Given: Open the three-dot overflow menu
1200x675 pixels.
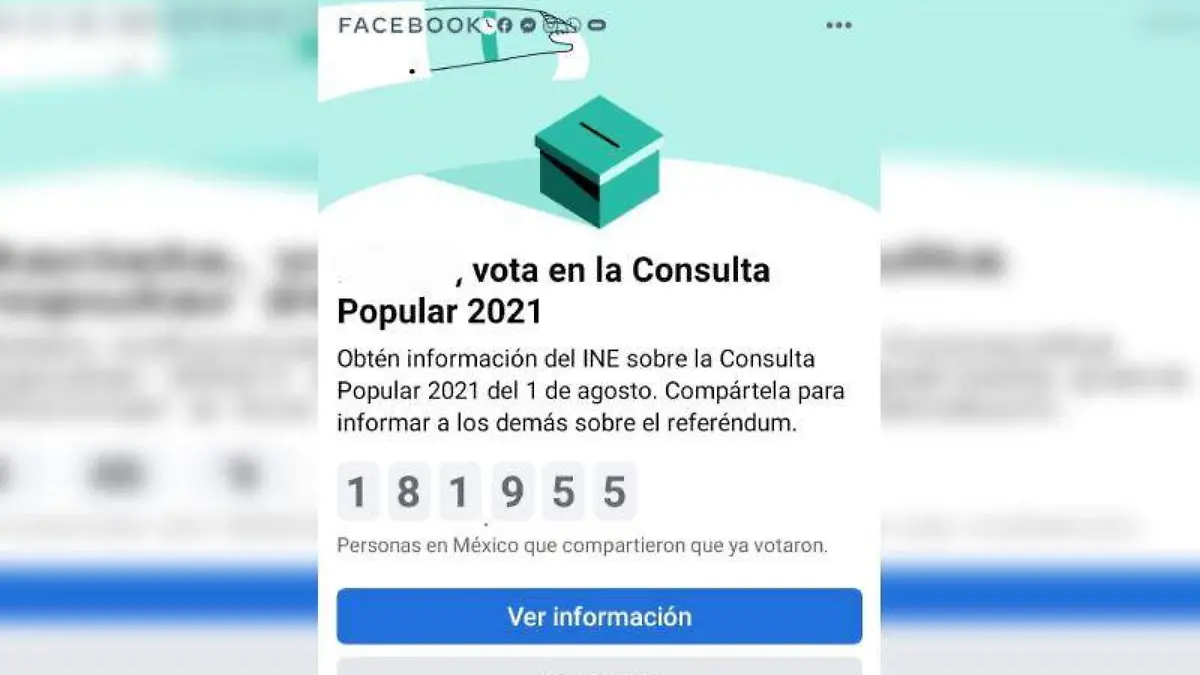Looking at the screenshot, I should click(838, 26).
